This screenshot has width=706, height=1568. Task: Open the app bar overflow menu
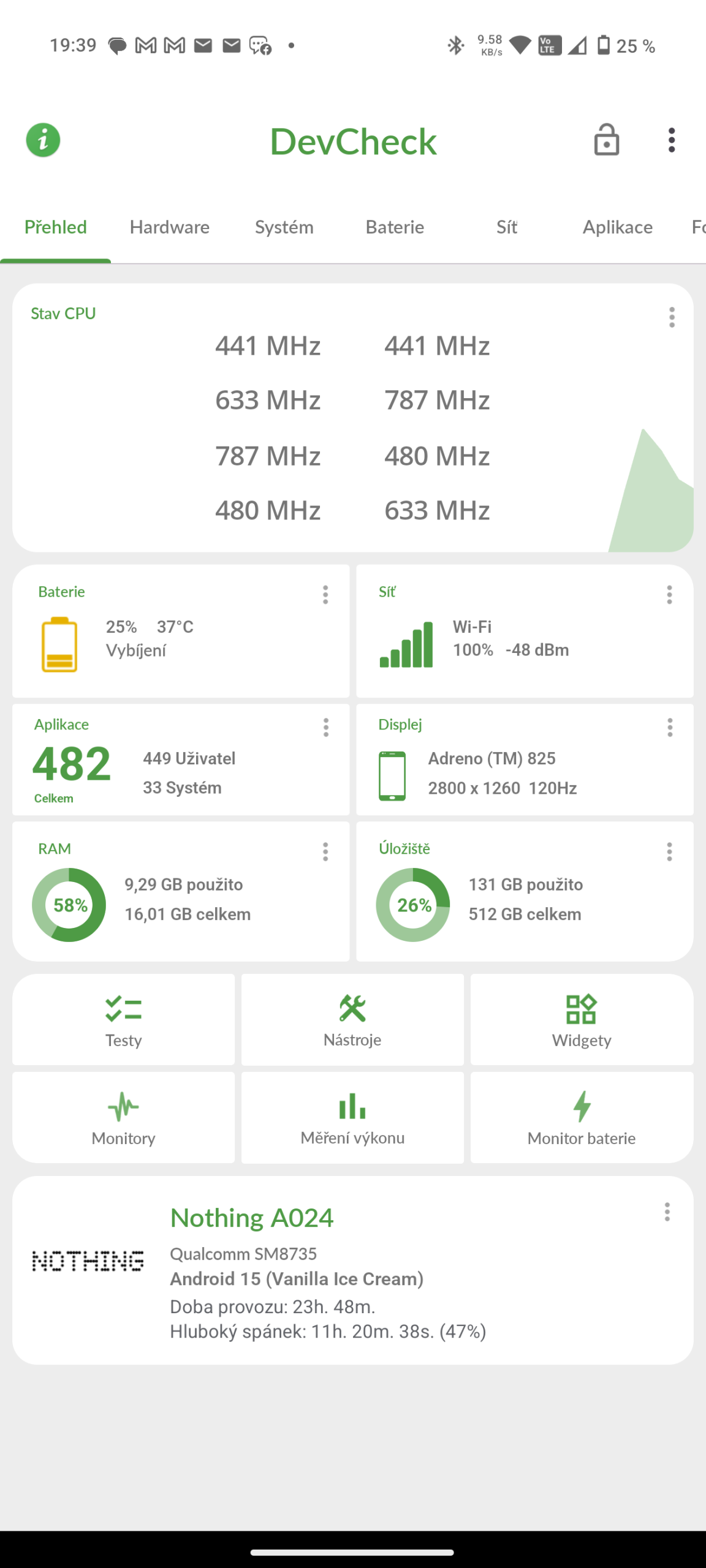(672, 140)
